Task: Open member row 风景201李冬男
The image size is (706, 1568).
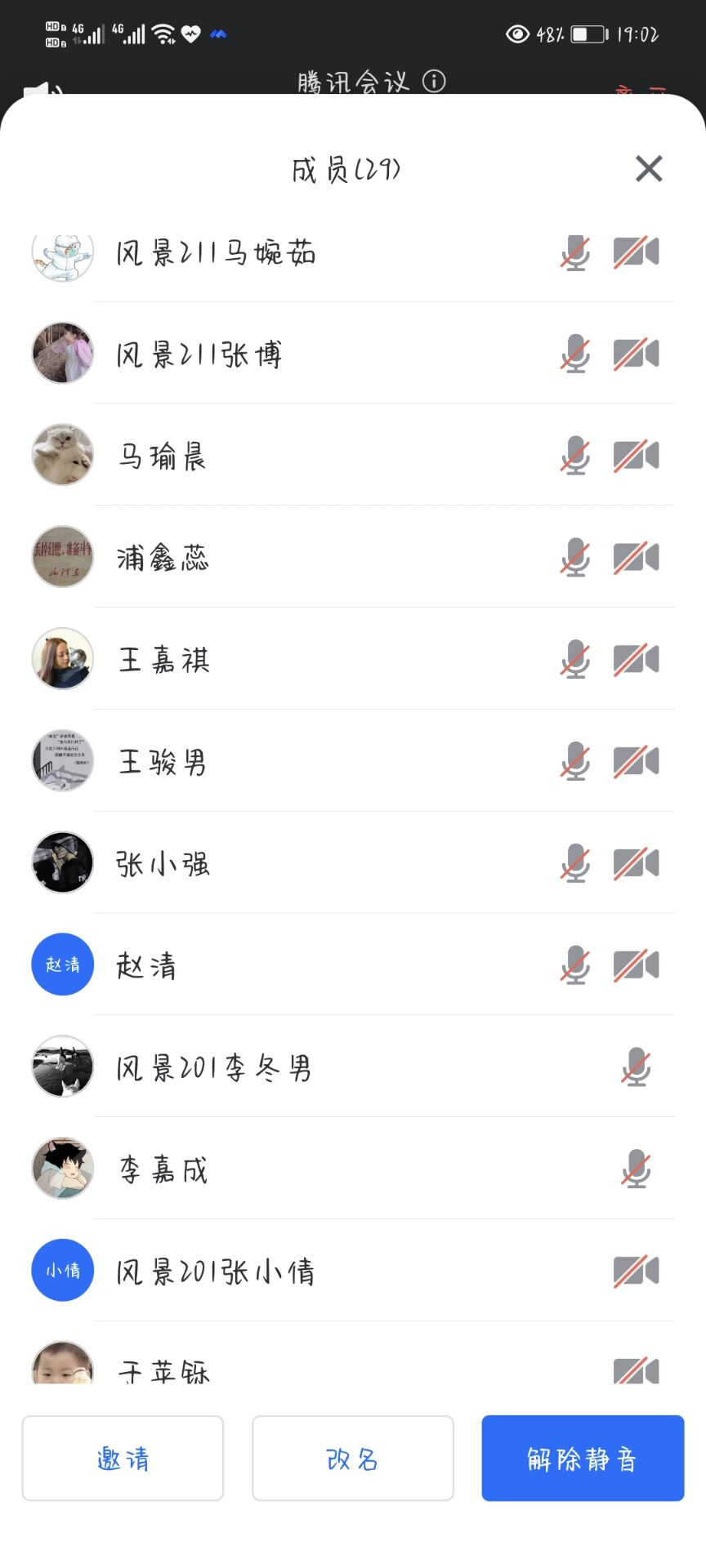Action: (214, 1067)
